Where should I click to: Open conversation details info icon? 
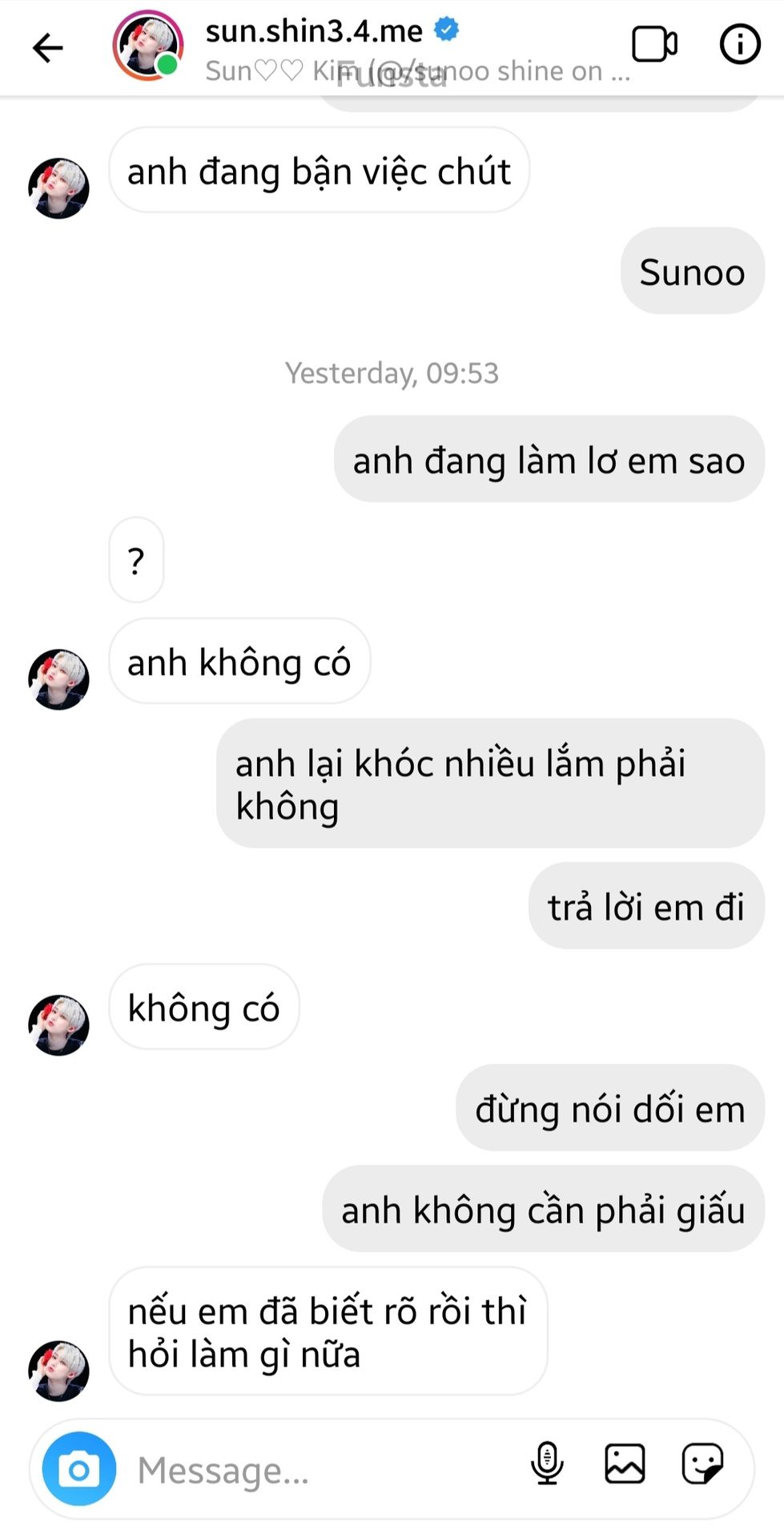pyautogui.click(x=739, y=45)
